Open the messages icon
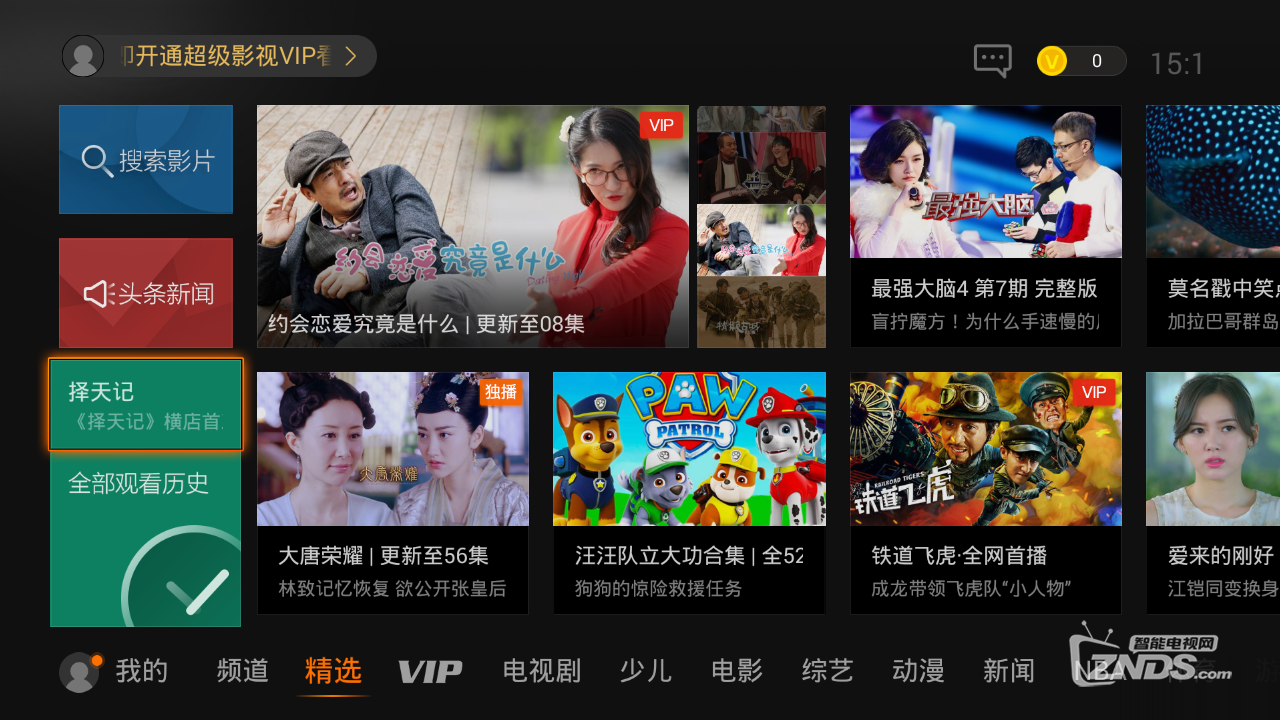 pyautogui.click(x=992, y=61)
